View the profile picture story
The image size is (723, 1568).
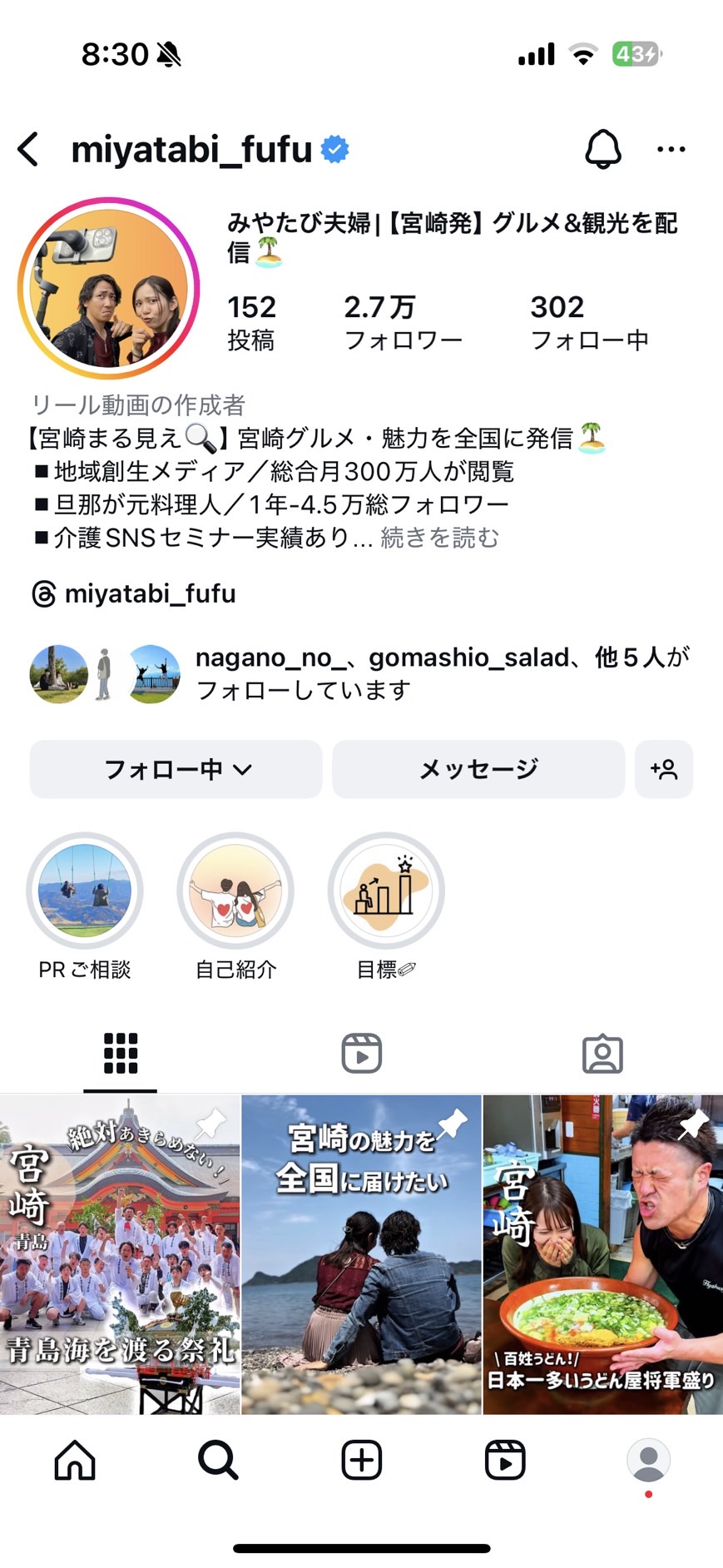pos(108,288)
